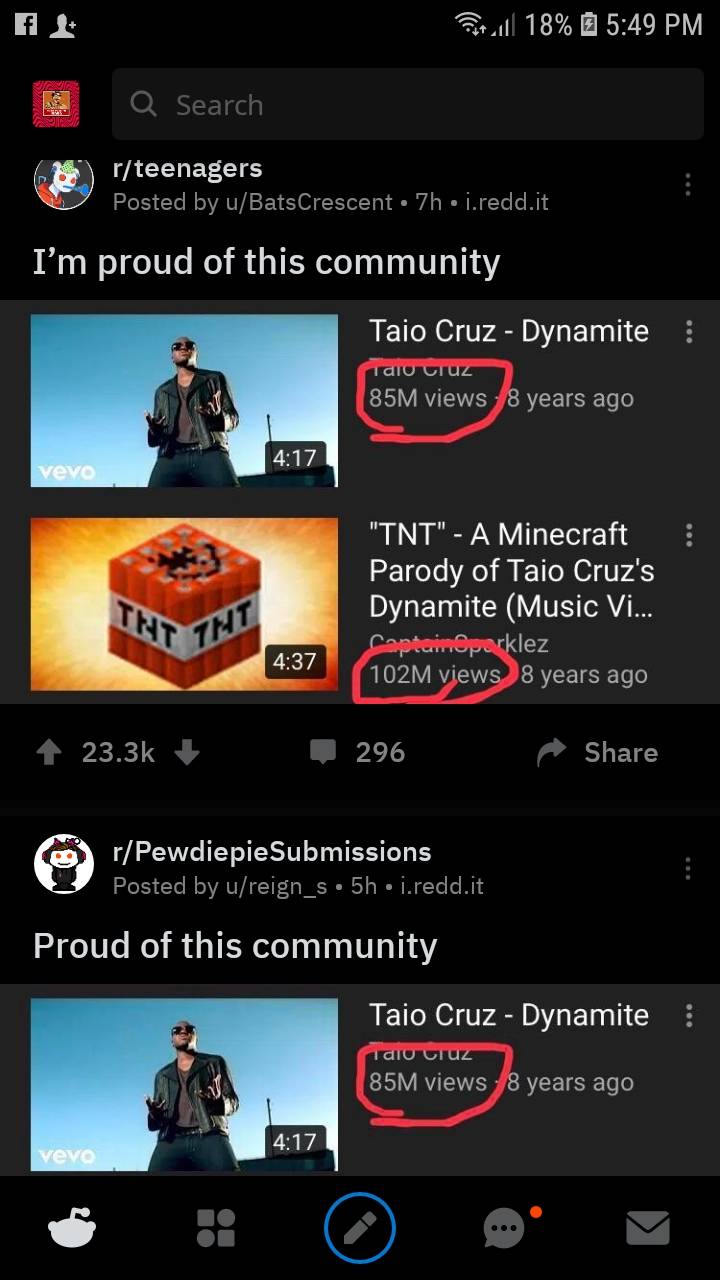This screenshot has width=720, height=1280.
Task: Go to the Reddit home feed tab
Action: [72, 1228]
